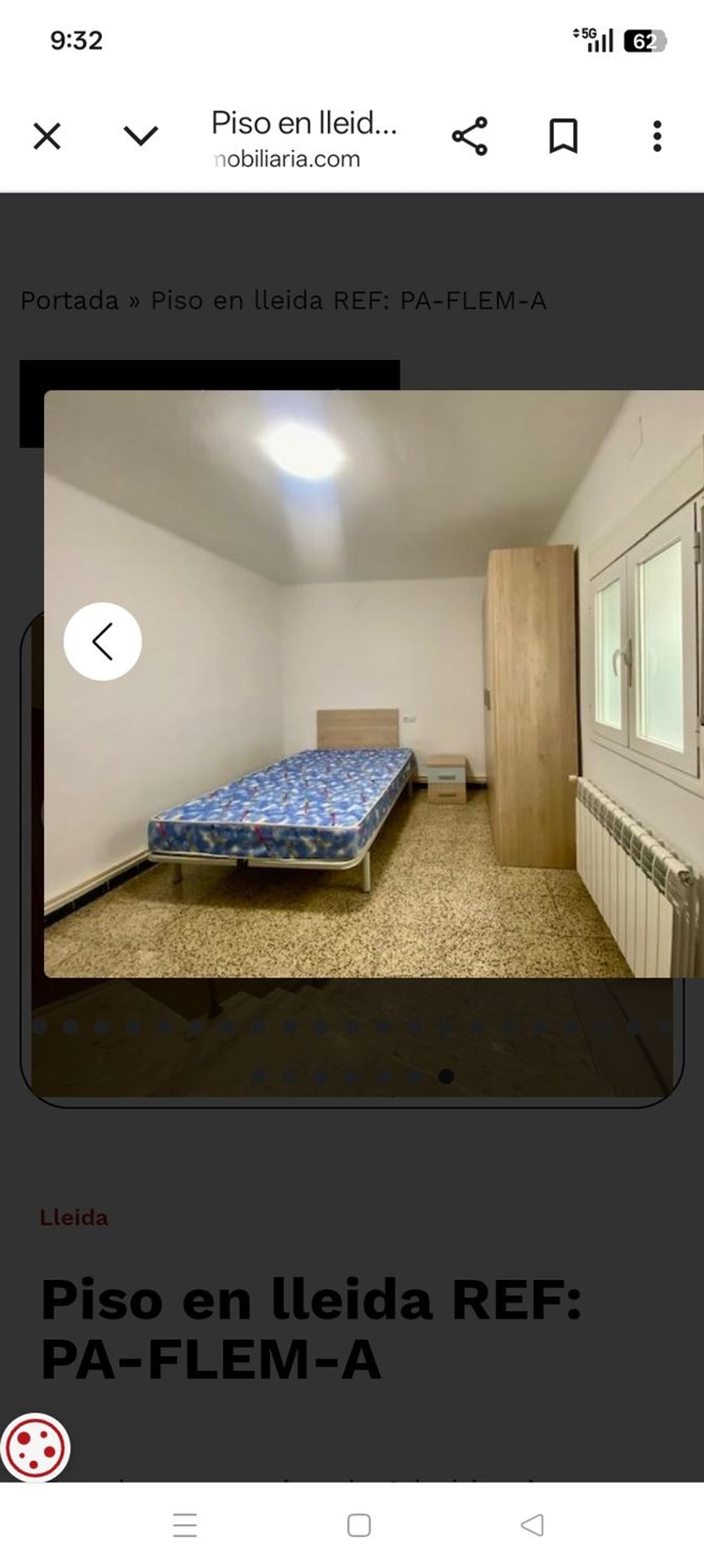Open the cookie settings badge
704x1568 pixels.
(x=35, y=1447)
